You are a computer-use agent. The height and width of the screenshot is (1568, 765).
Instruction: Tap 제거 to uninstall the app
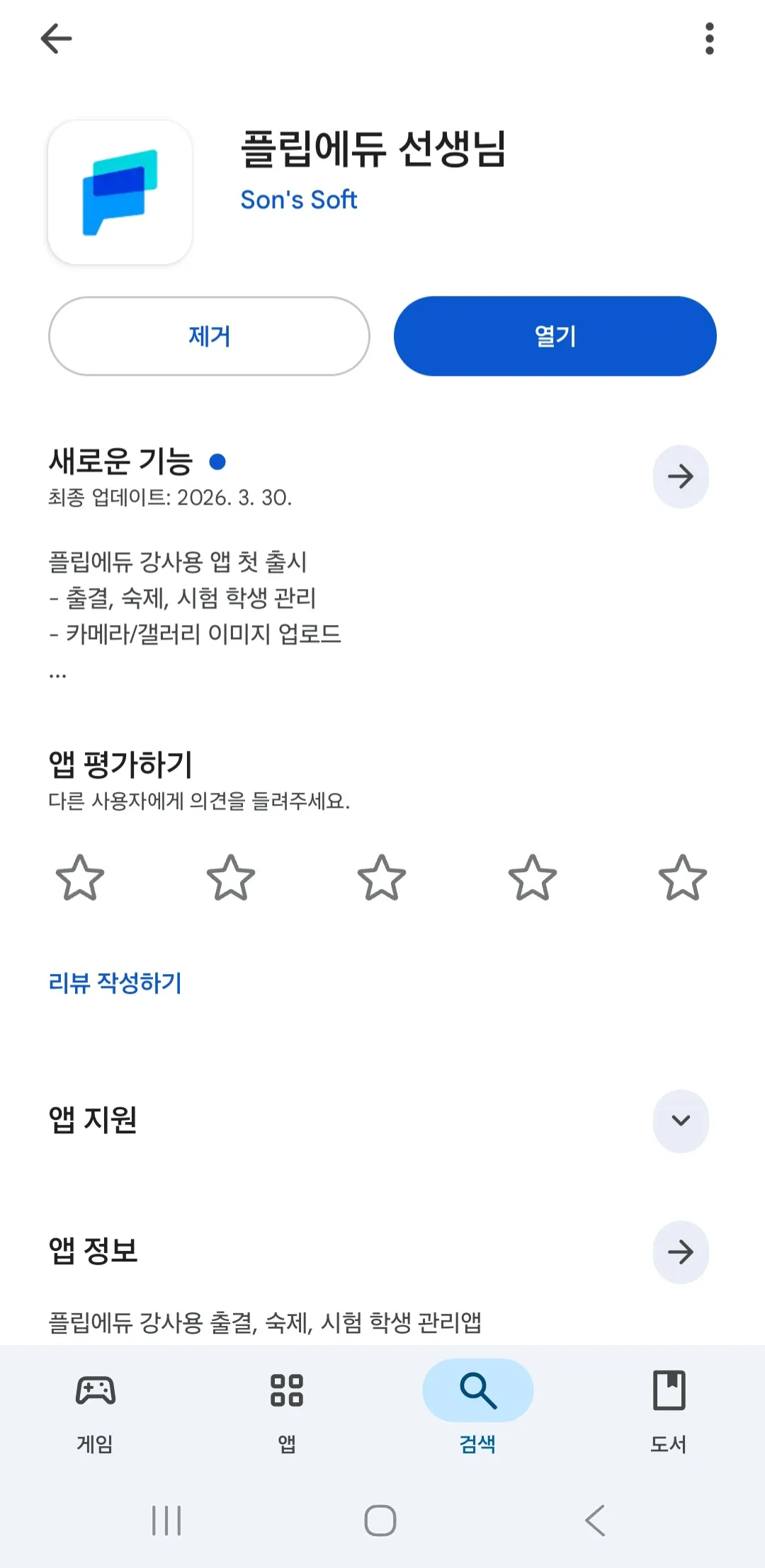[x=209, y=336]
